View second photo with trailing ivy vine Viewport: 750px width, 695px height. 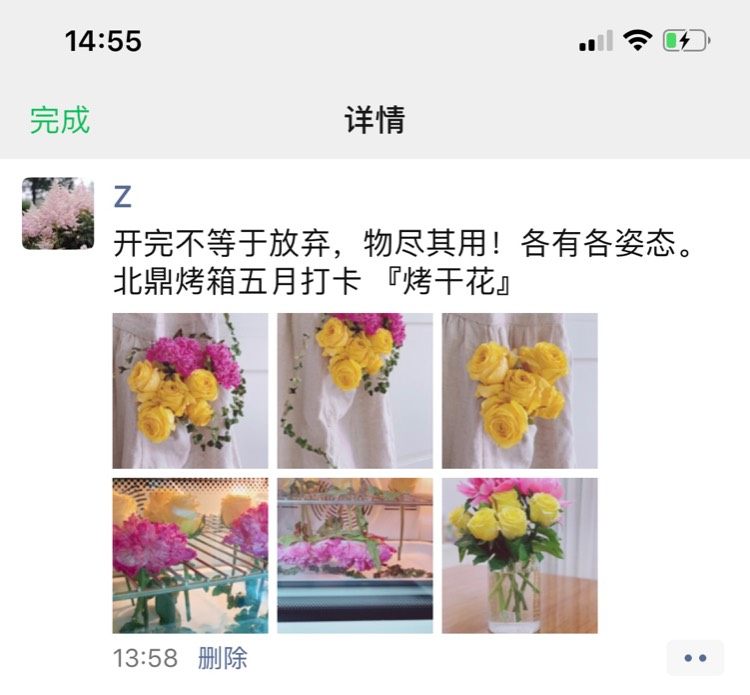point(355,391)
